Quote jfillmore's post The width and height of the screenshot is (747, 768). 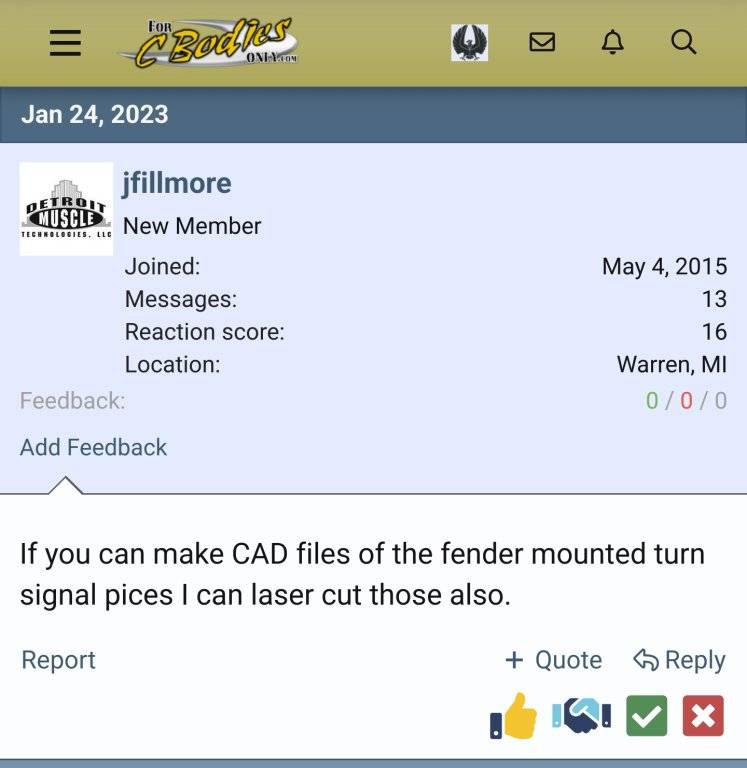[553, 660]
